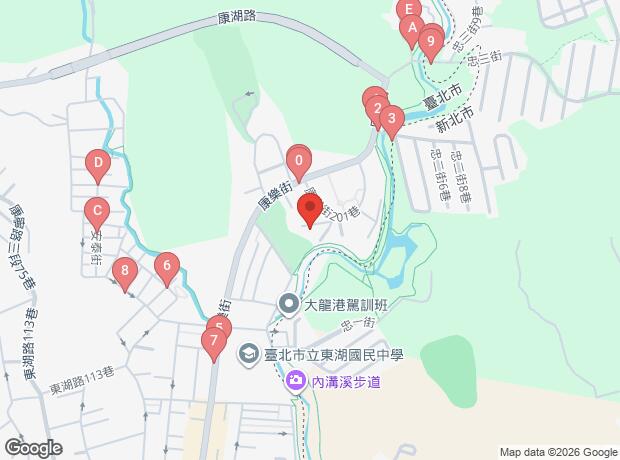620x460 pixels.
Task: Select the marker labeled 3
Action: click(x=392, y=122)
